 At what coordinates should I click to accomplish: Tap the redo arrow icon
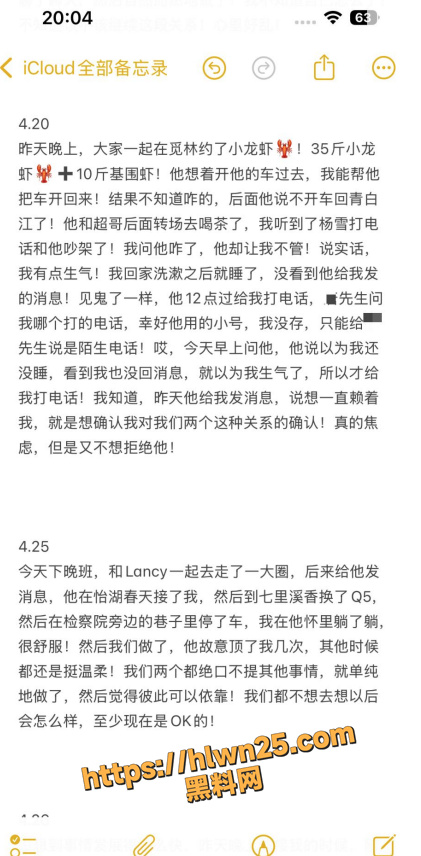click(264, 68)
